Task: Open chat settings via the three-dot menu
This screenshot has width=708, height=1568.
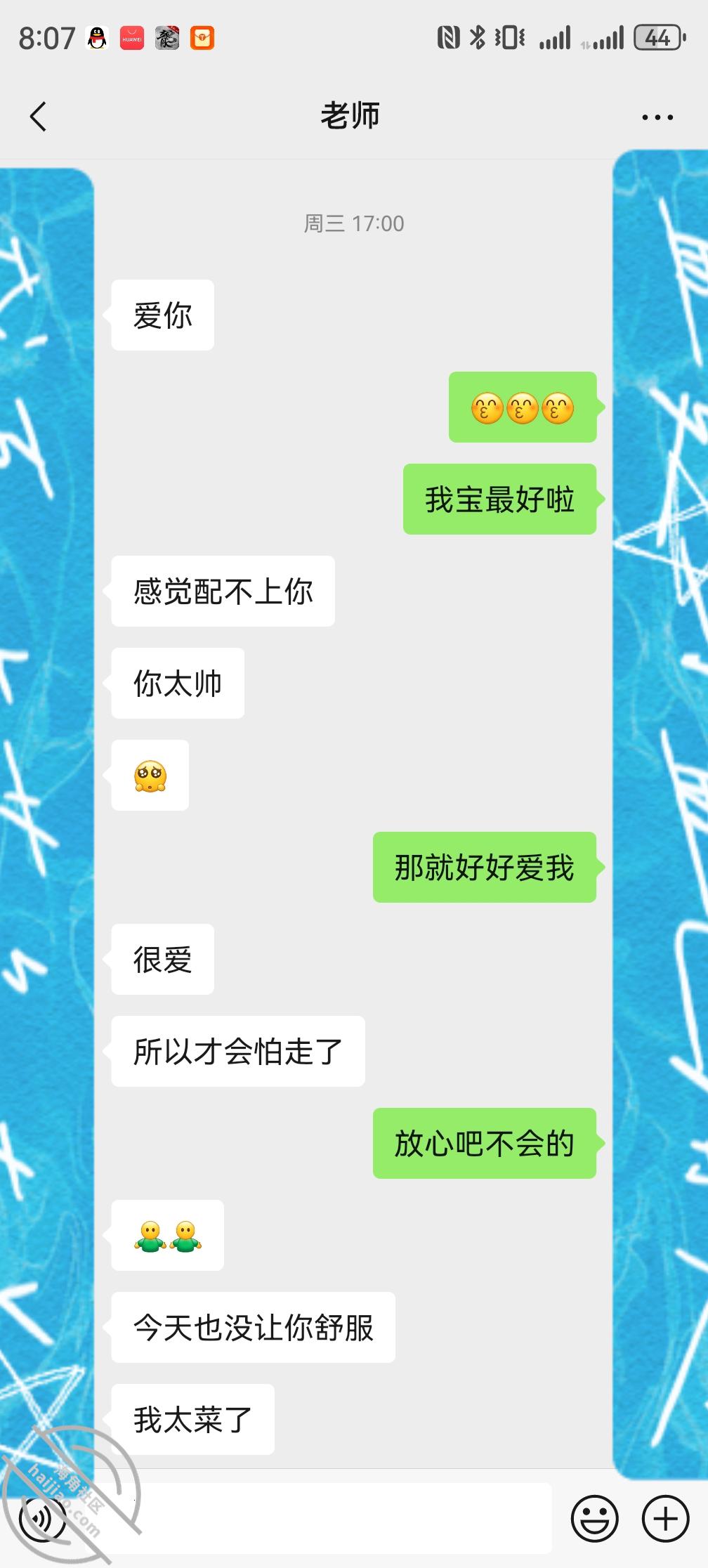Action: pos(654,116)
